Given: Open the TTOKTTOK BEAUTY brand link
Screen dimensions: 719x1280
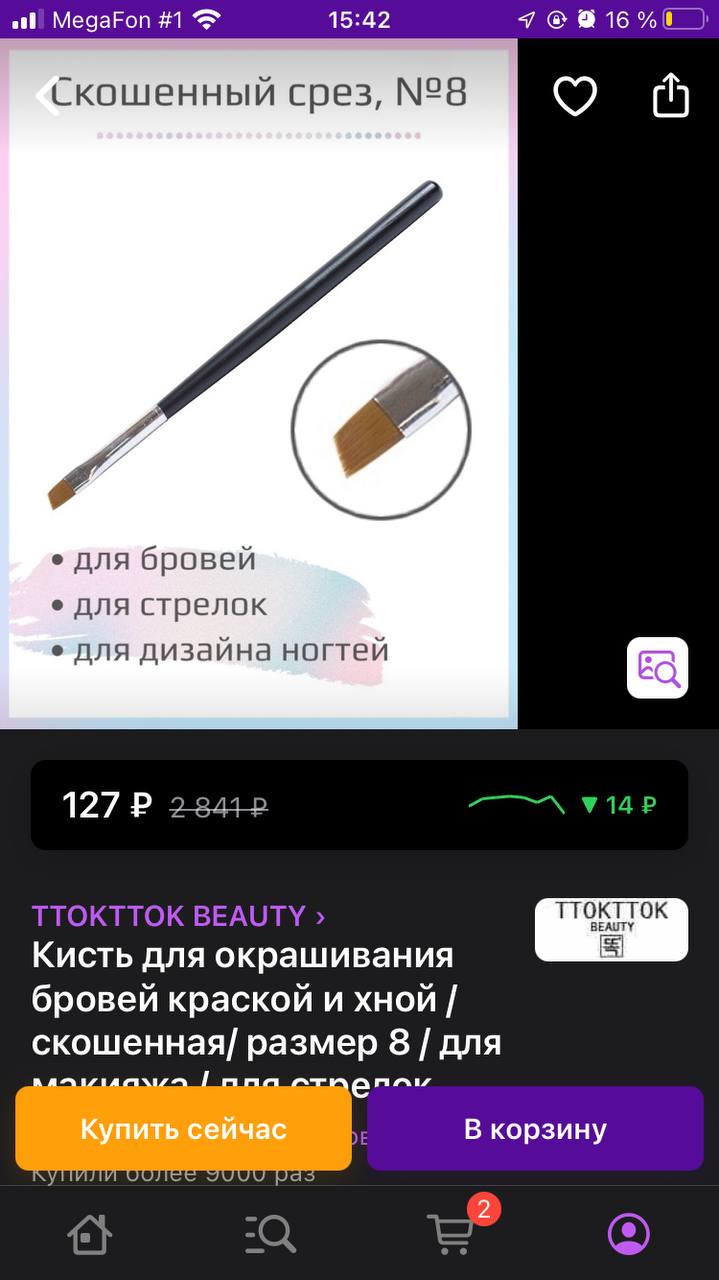Looking at the screenshot, I should click(178, 916).
